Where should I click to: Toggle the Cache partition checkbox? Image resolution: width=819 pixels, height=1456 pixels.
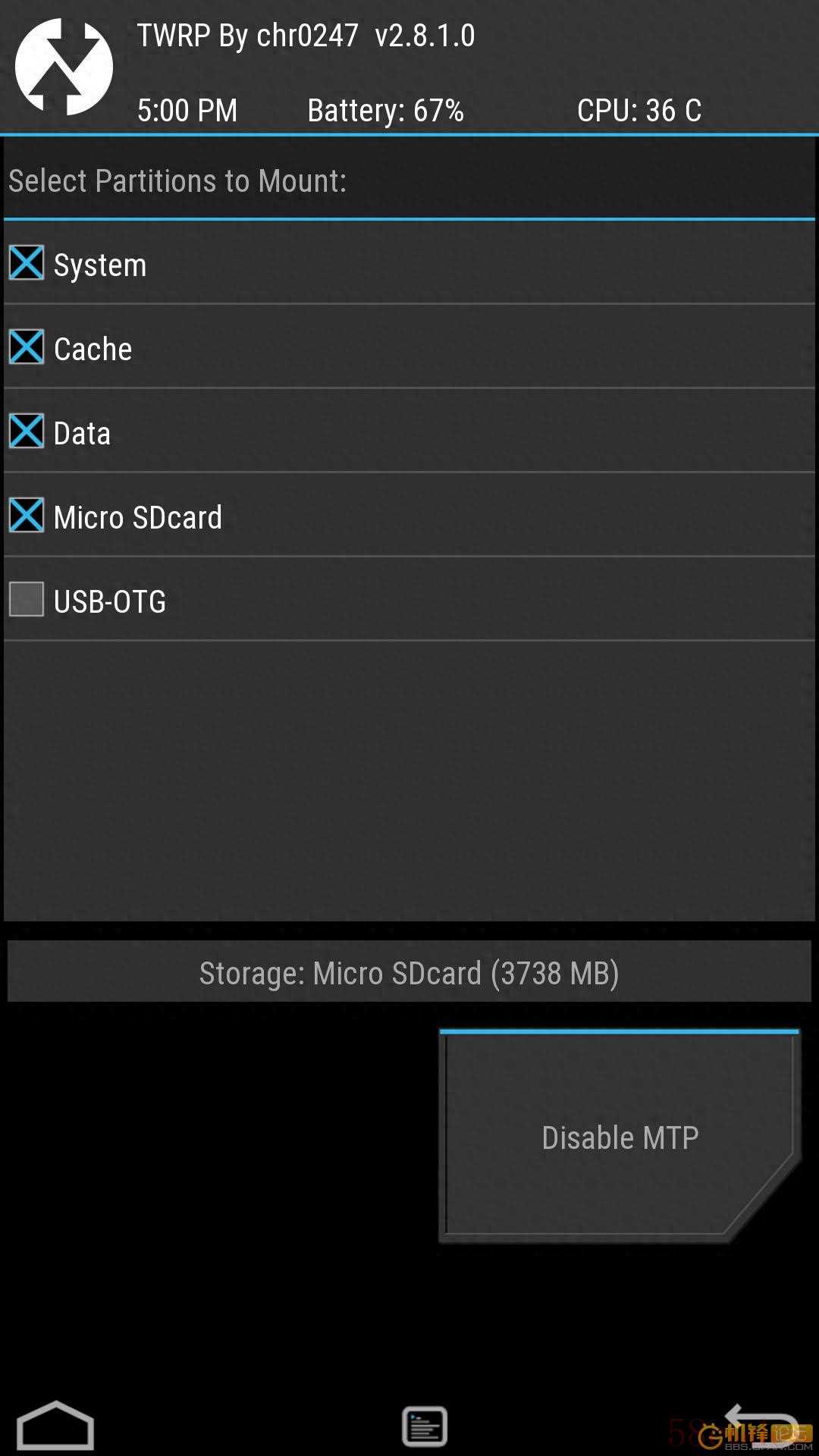[27, 347]
